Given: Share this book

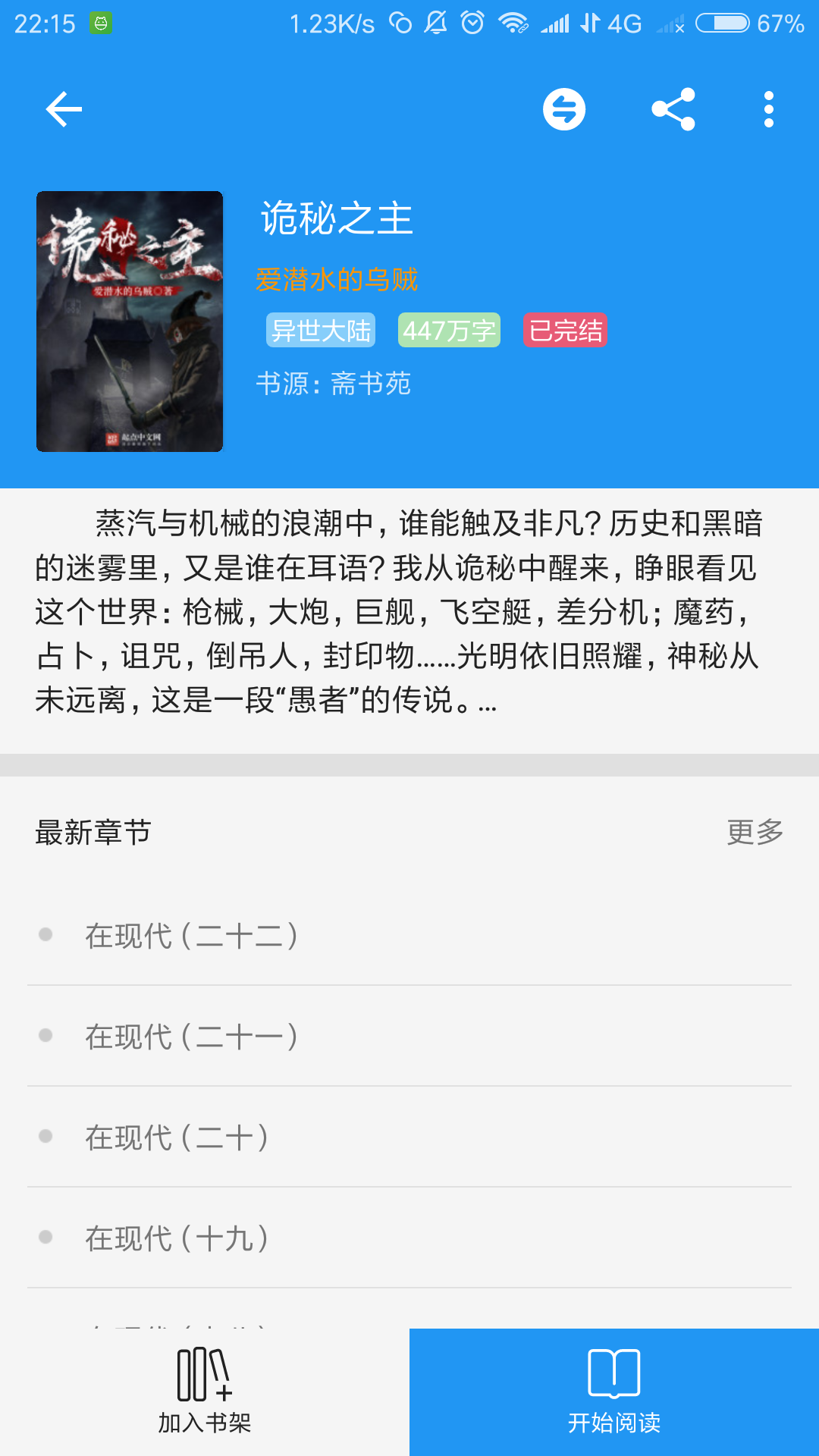Looking at the screenshot, I should tap(673, 110).
